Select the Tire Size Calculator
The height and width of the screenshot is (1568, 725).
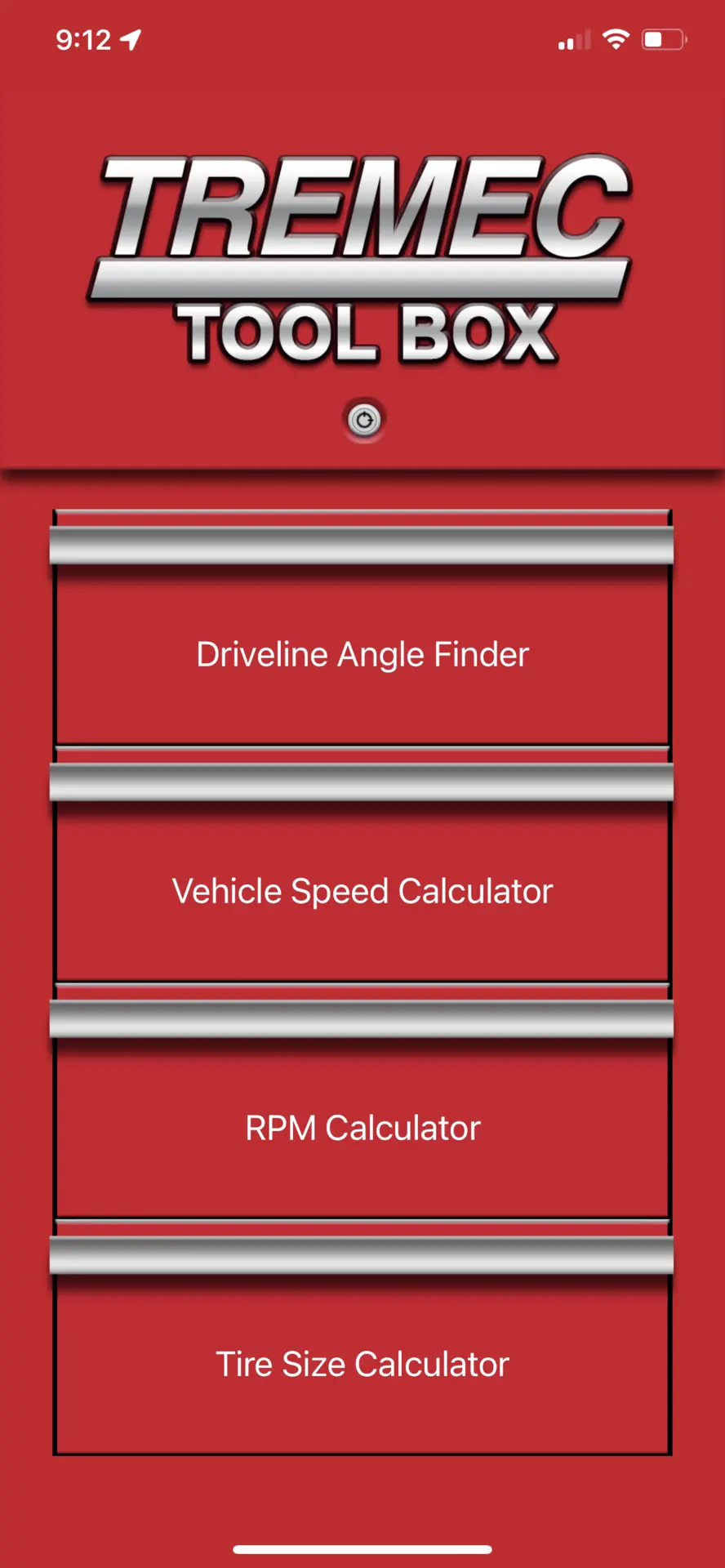point(362,1338)
